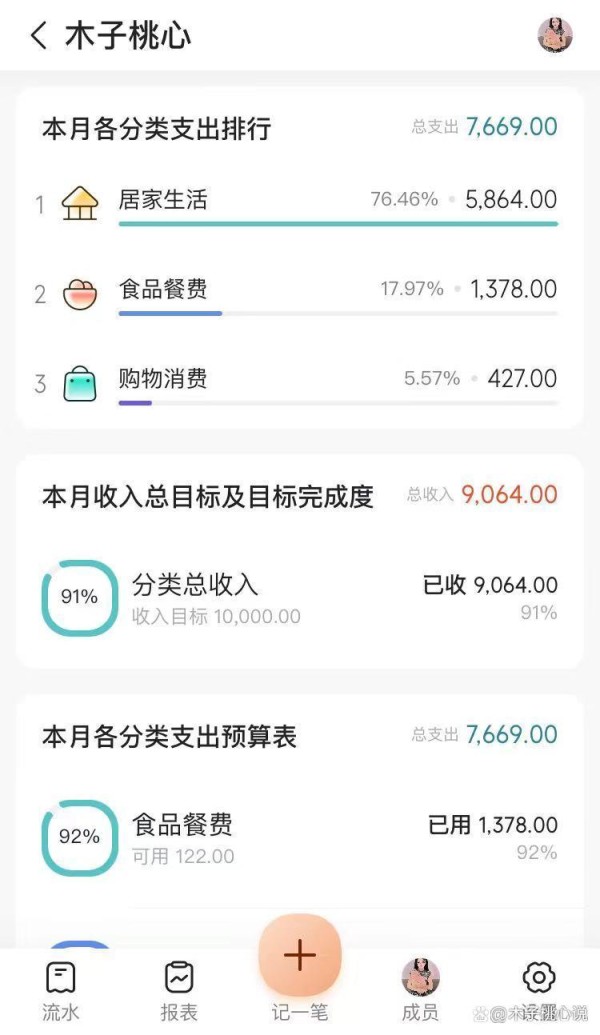This screenshot has width=600, height=1035.
Task: Open the profile avatar at top right
Action: [555, 35]
